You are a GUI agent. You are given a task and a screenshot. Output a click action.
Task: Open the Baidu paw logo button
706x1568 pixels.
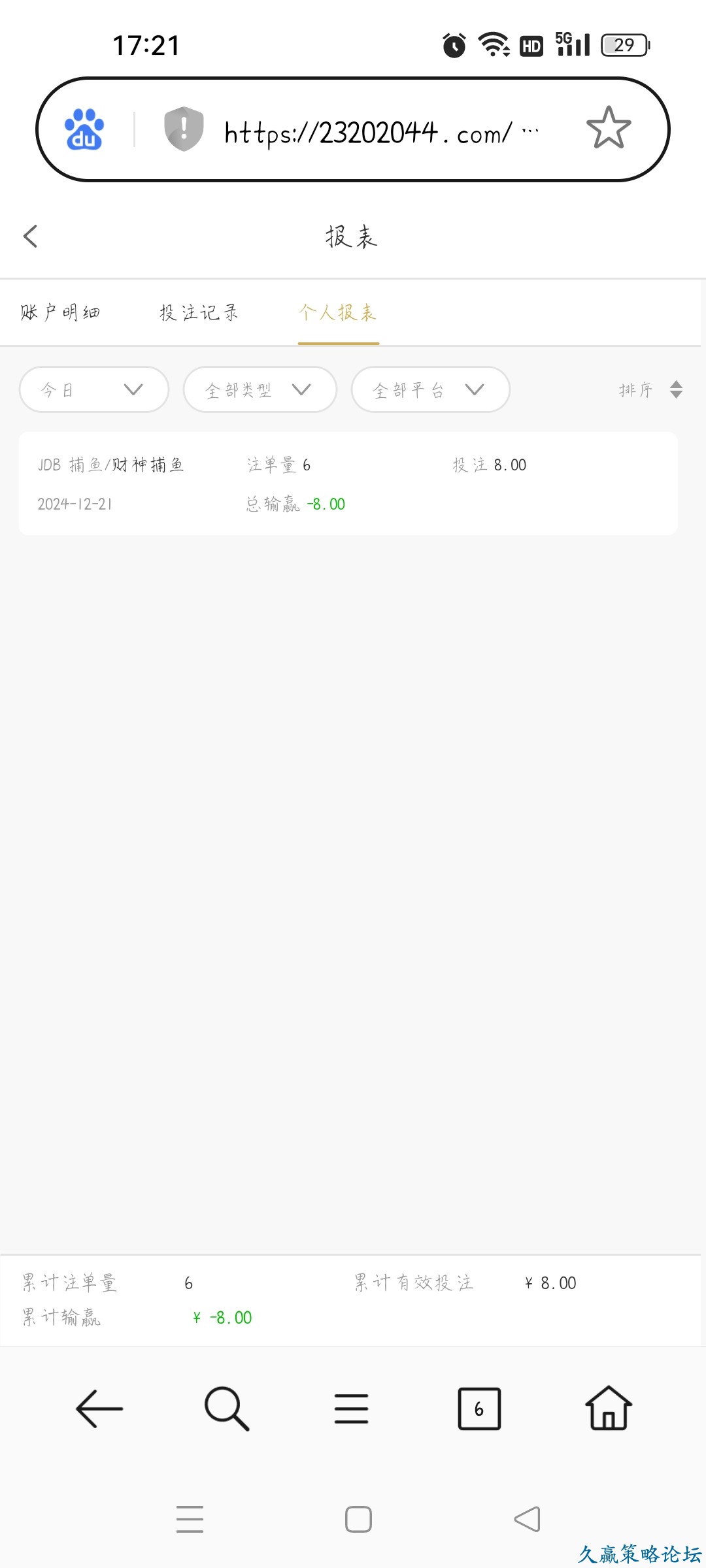84,129
